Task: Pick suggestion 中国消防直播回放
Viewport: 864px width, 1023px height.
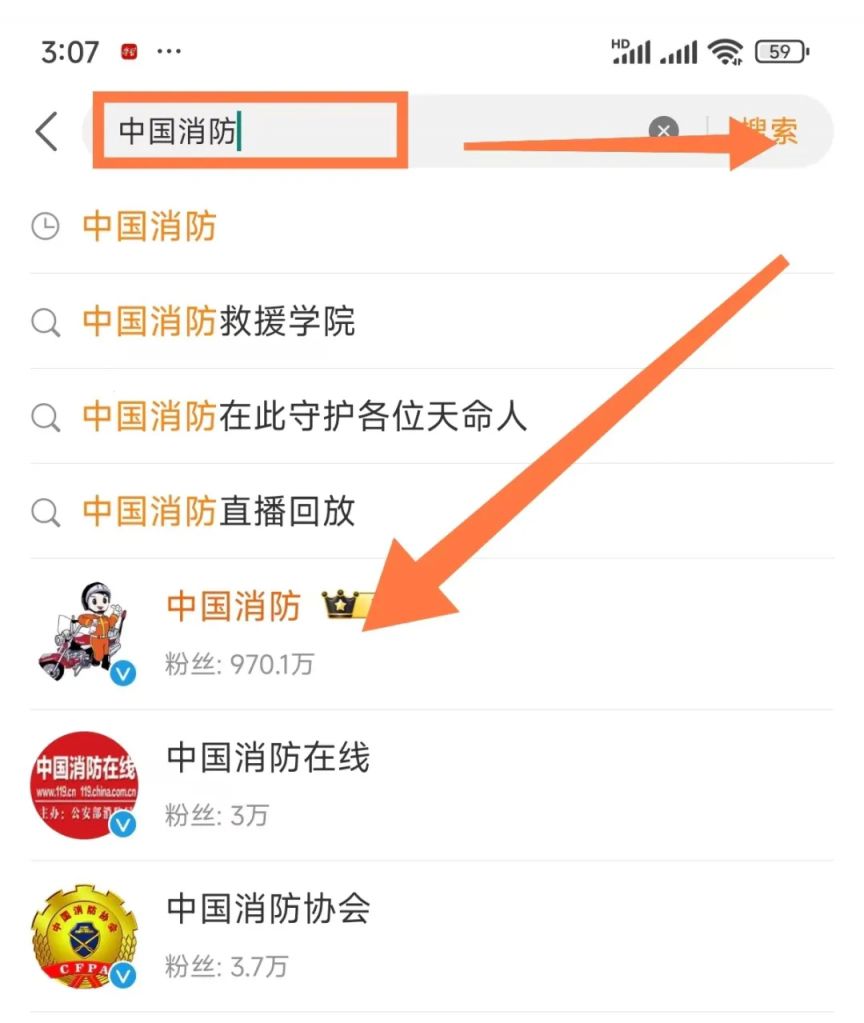Action: 218,512
